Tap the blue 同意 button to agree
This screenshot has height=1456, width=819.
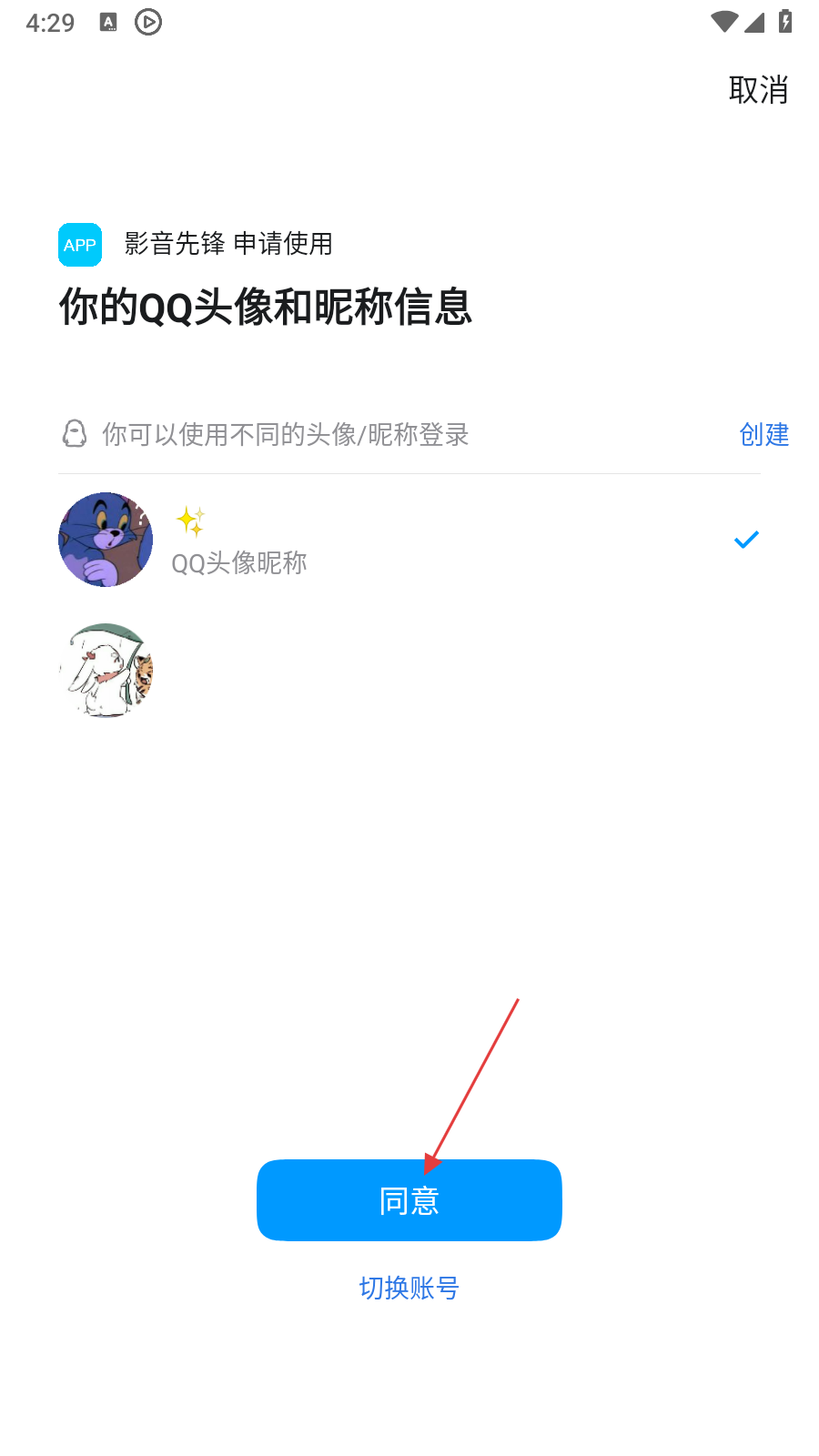[x=409, y=1200]
